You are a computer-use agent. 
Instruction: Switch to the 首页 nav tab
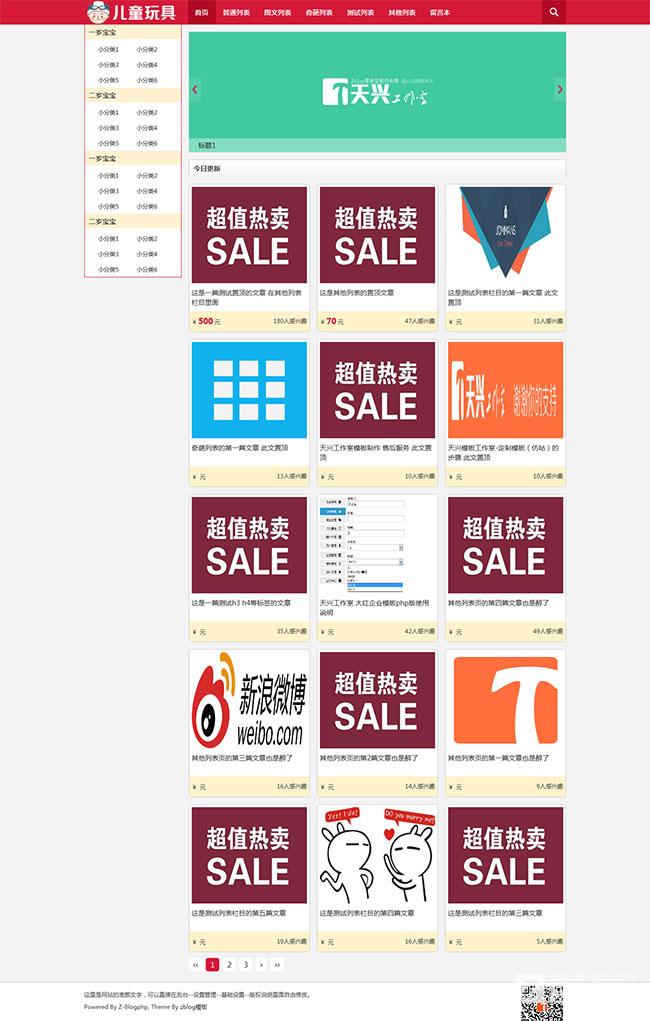point(202,13)
